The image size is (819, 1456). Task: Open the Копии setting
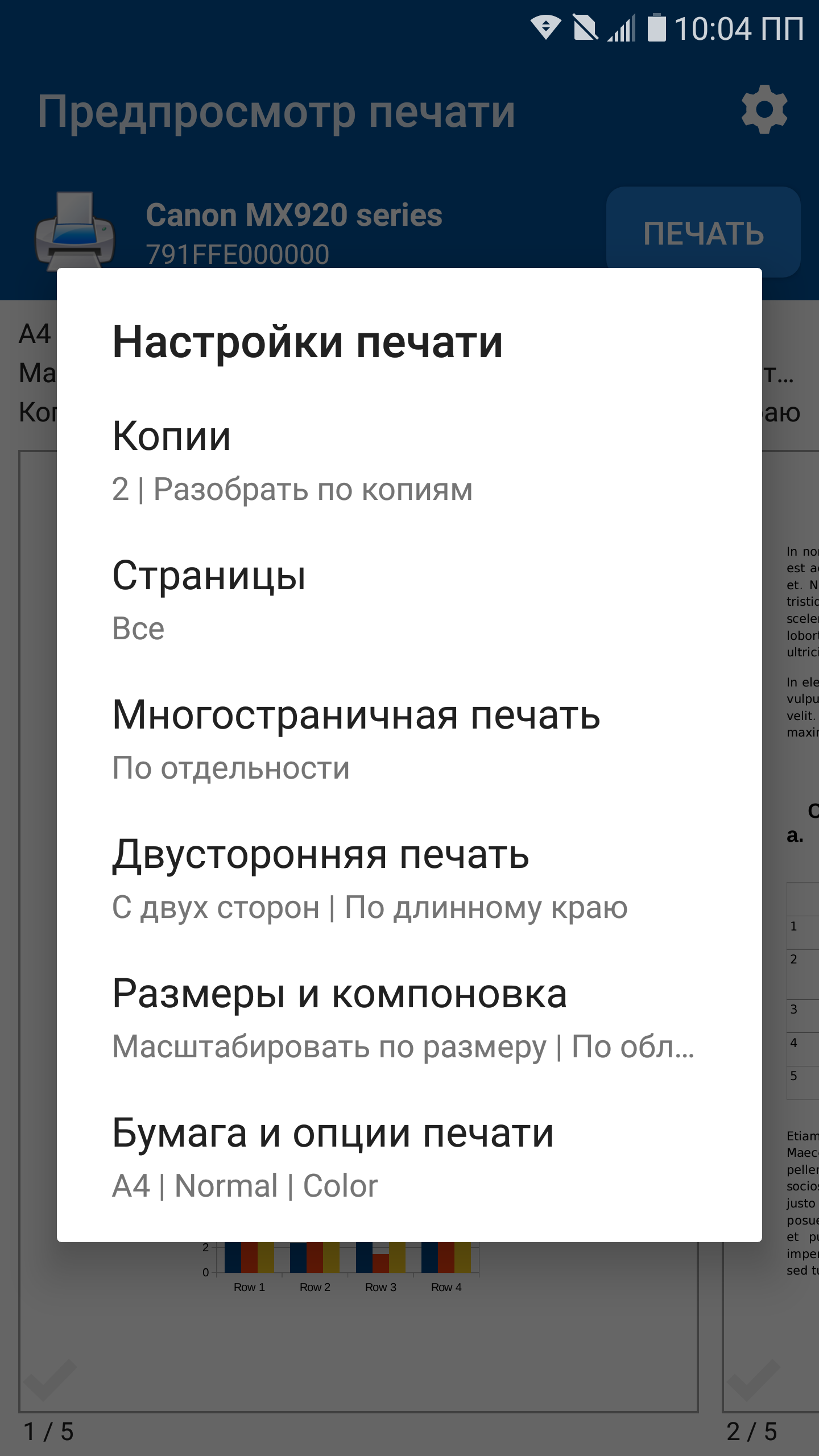(409, 460)
